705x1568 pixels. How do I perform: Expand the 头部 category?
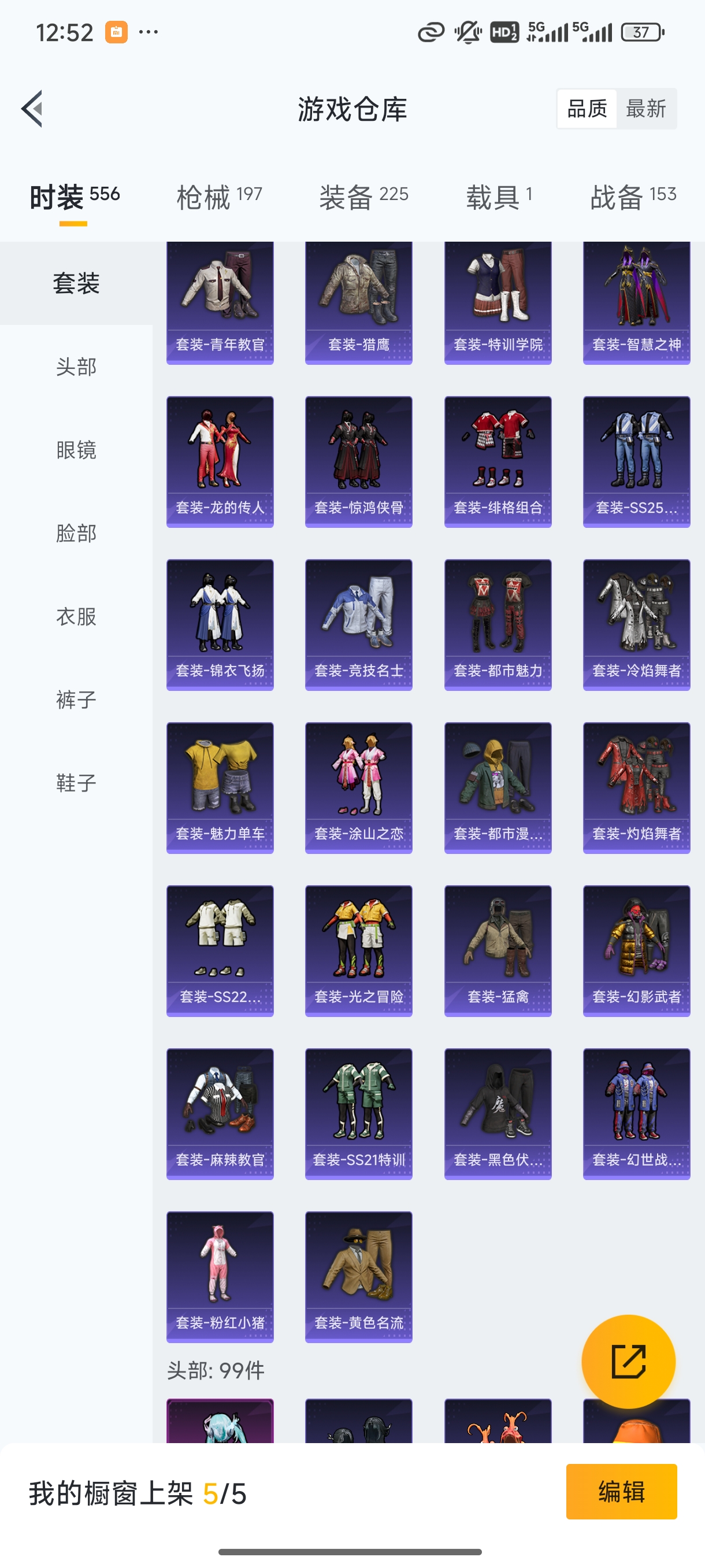click(x=76, y=367)
